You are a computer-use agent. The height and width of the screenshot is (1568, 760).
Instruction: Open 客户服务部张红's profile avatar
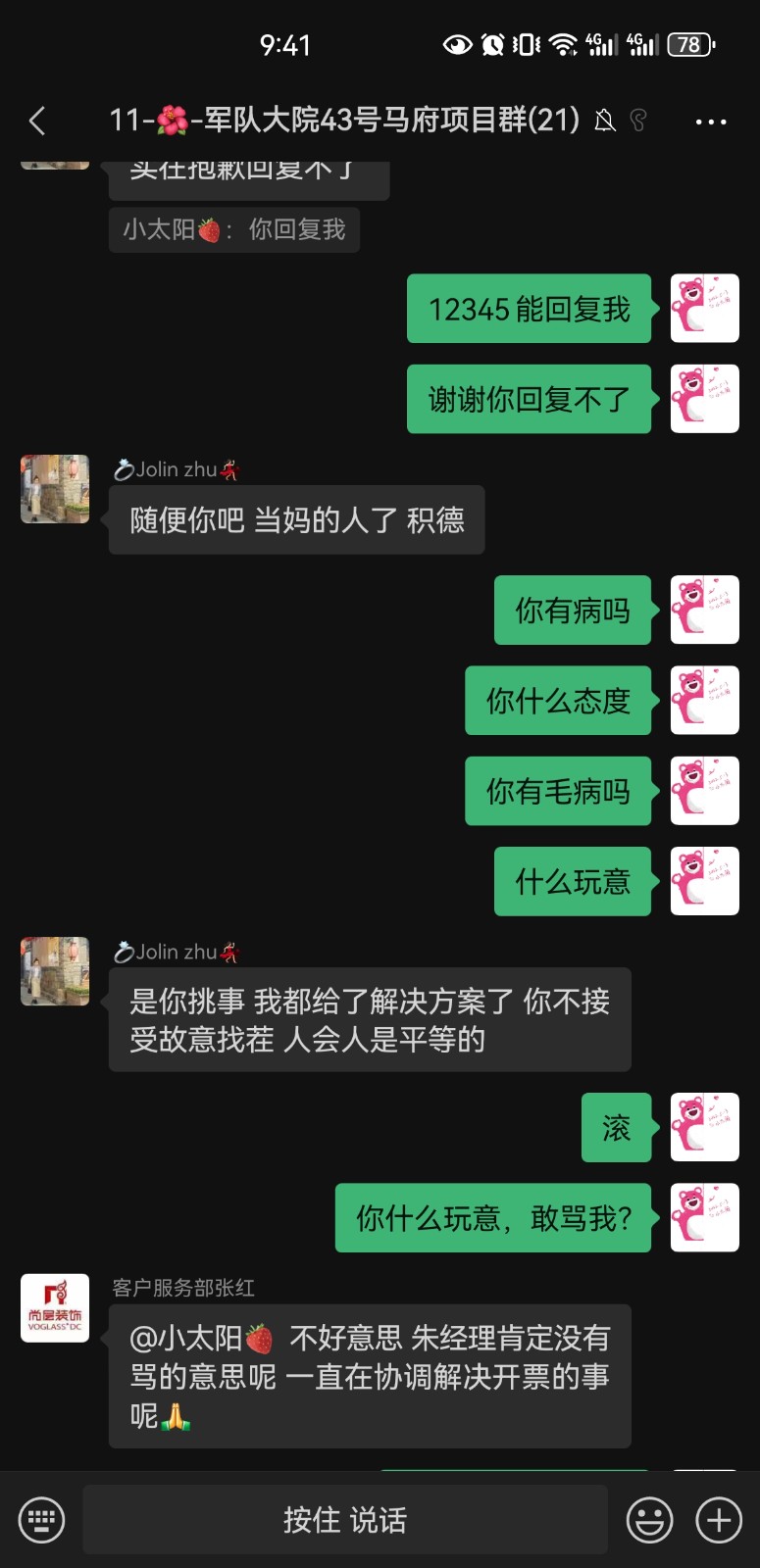(x=55, y=1308)
